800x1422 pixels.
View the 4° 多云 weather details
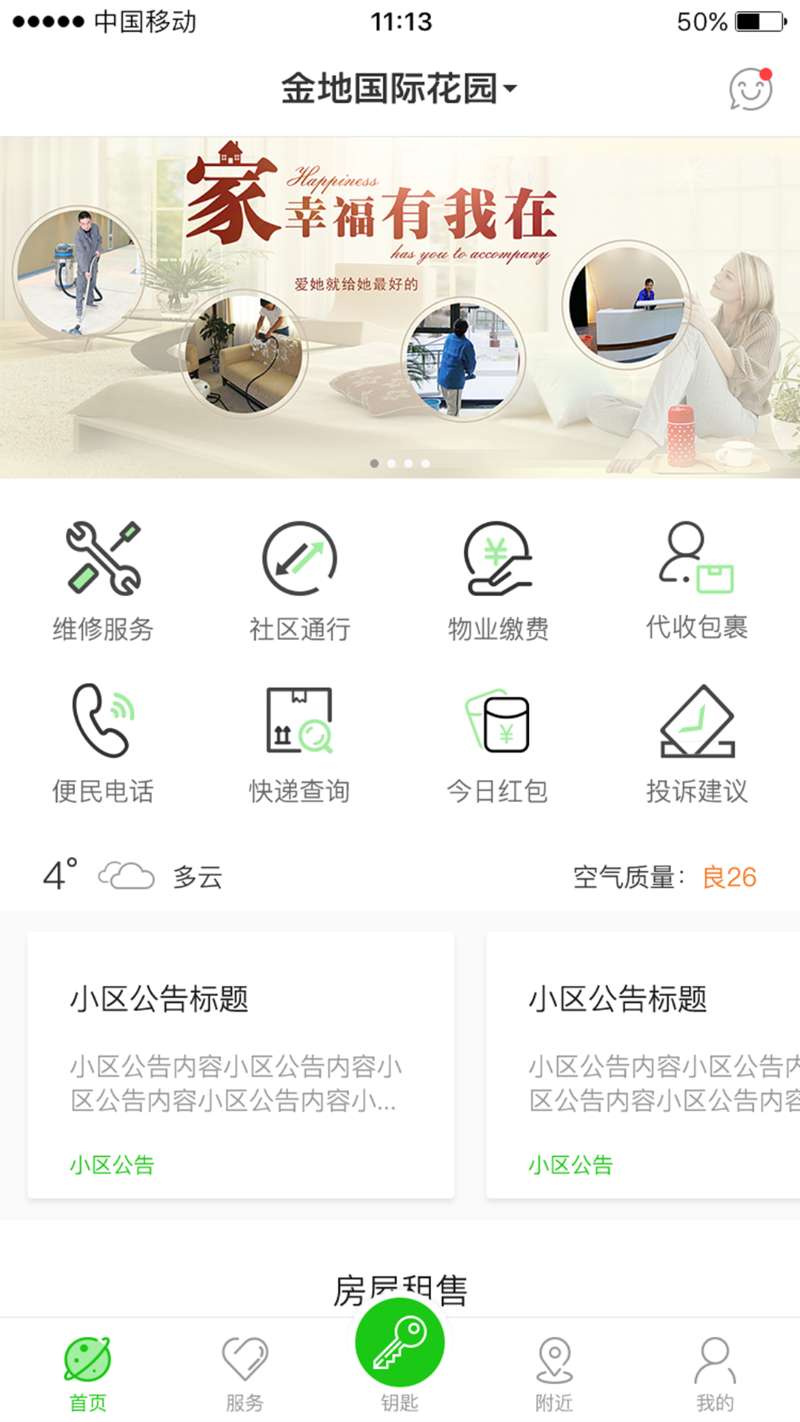(132, 877)
